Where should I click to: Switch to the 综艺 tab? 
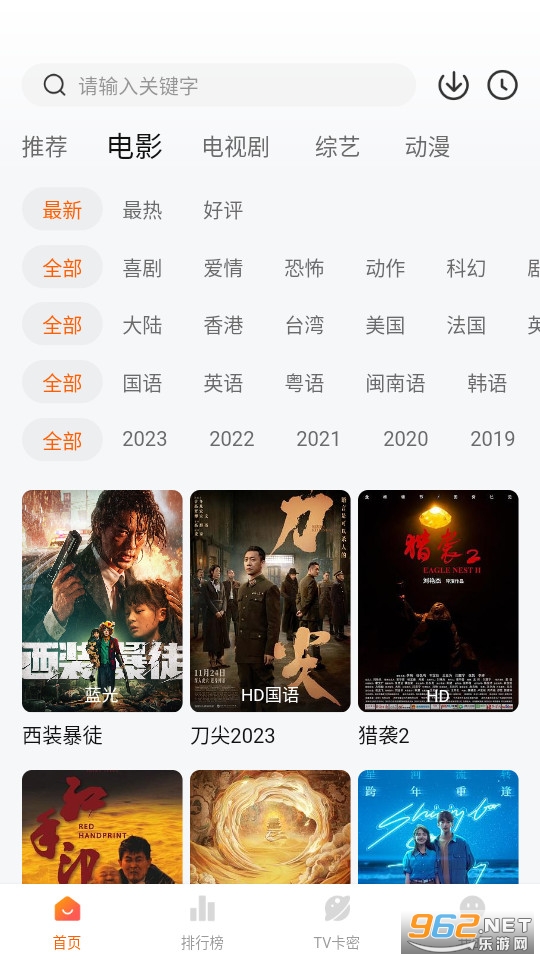[x=337, y=147]
